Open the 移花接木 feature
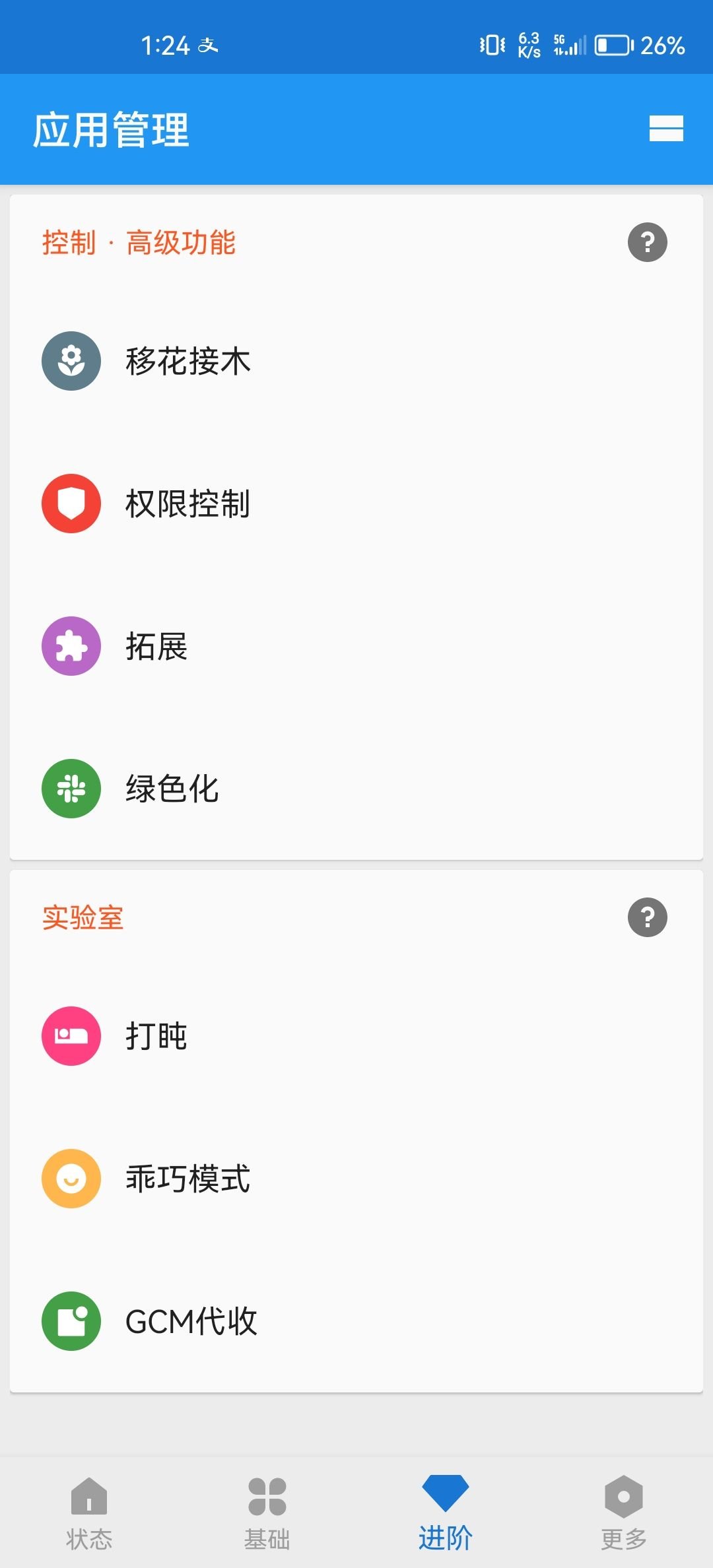The height and width of the screenshot is (1568, 713). coord(188,361)
